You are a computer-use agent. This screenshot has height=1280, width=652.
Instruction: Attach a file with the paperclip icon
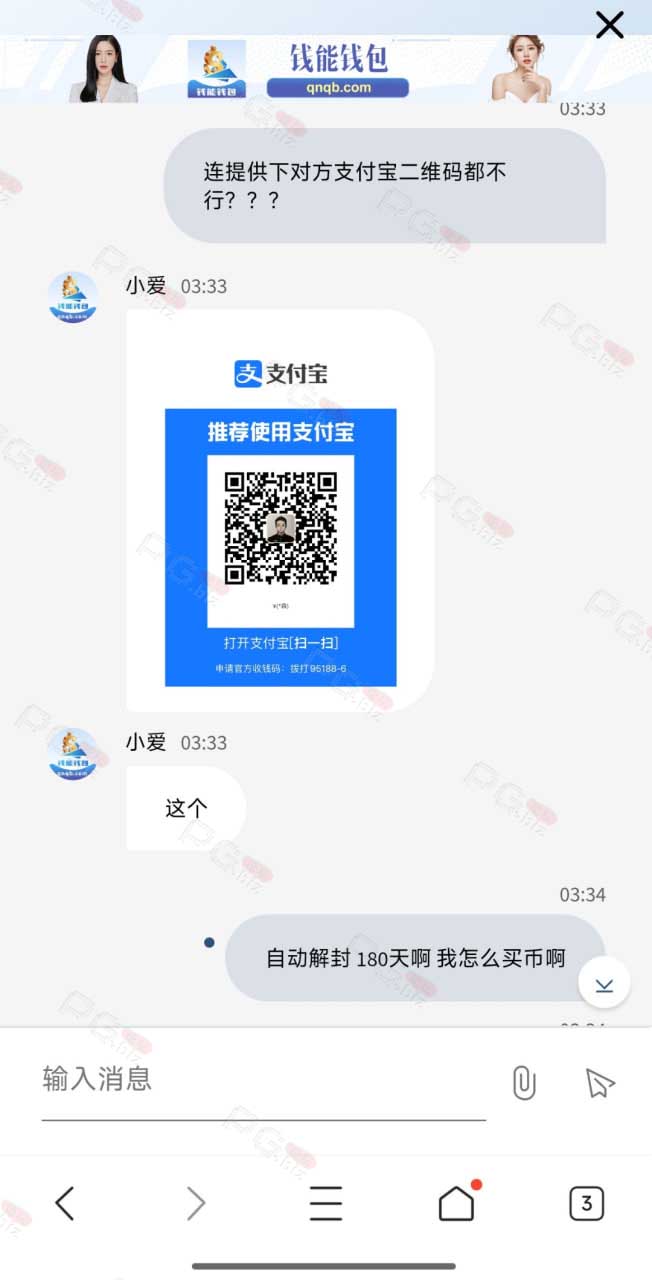pyautogui.click(x=524, y=1082)
